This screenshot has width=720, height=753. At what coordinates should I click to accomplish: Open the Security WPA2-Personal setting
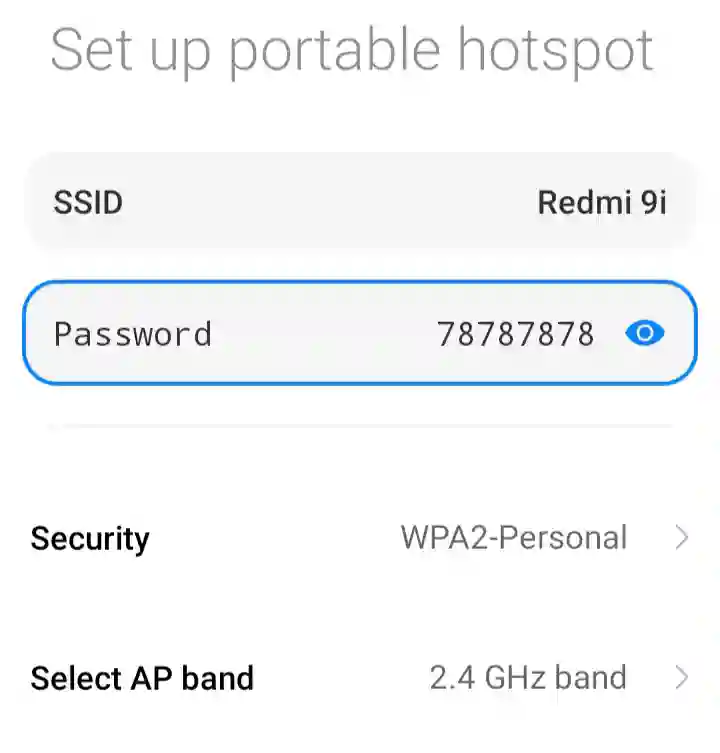click(360, 539)
